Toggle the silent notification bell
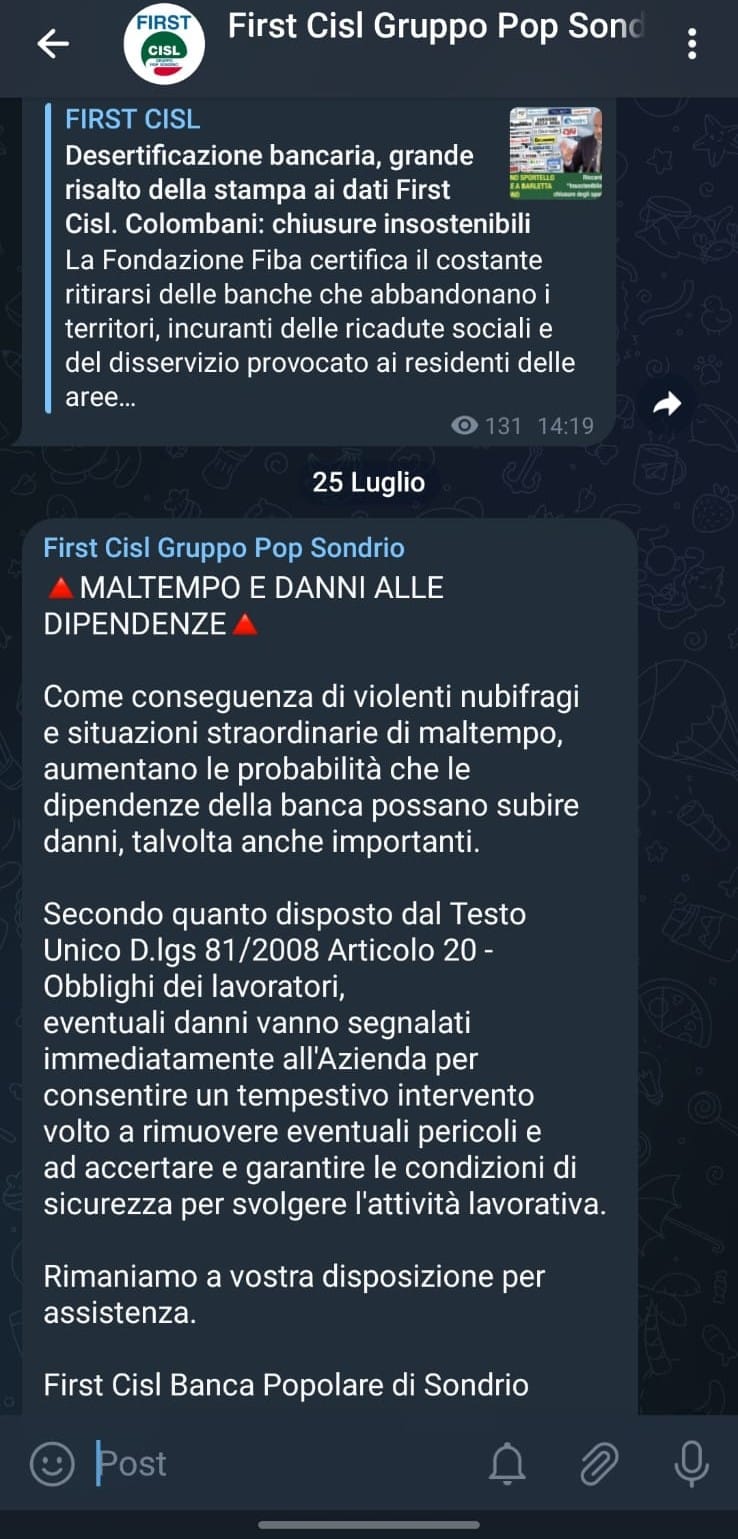This screenshot has height=1539, width=738. tap(507, 1465)
